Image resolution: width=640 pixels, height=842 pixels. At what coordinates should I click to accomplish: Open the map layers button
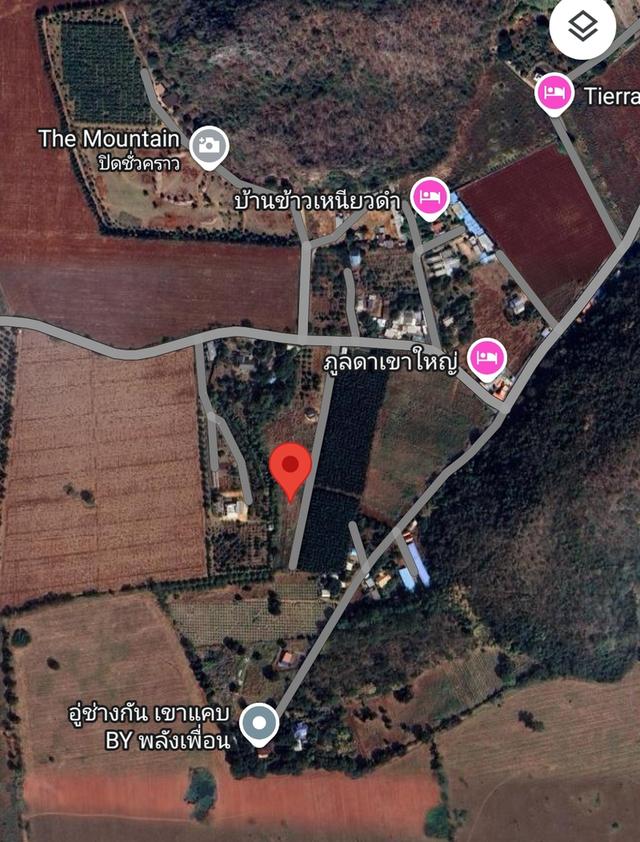(582, 28)
